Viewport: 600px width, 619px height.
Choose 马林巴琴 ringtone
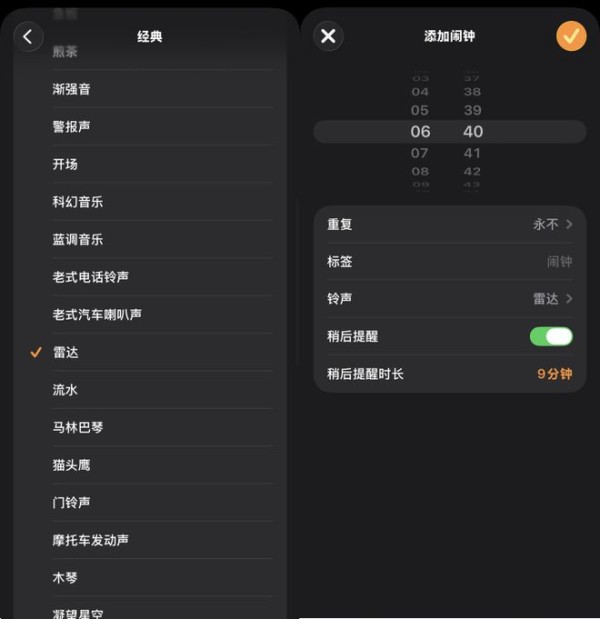(150, 427)
